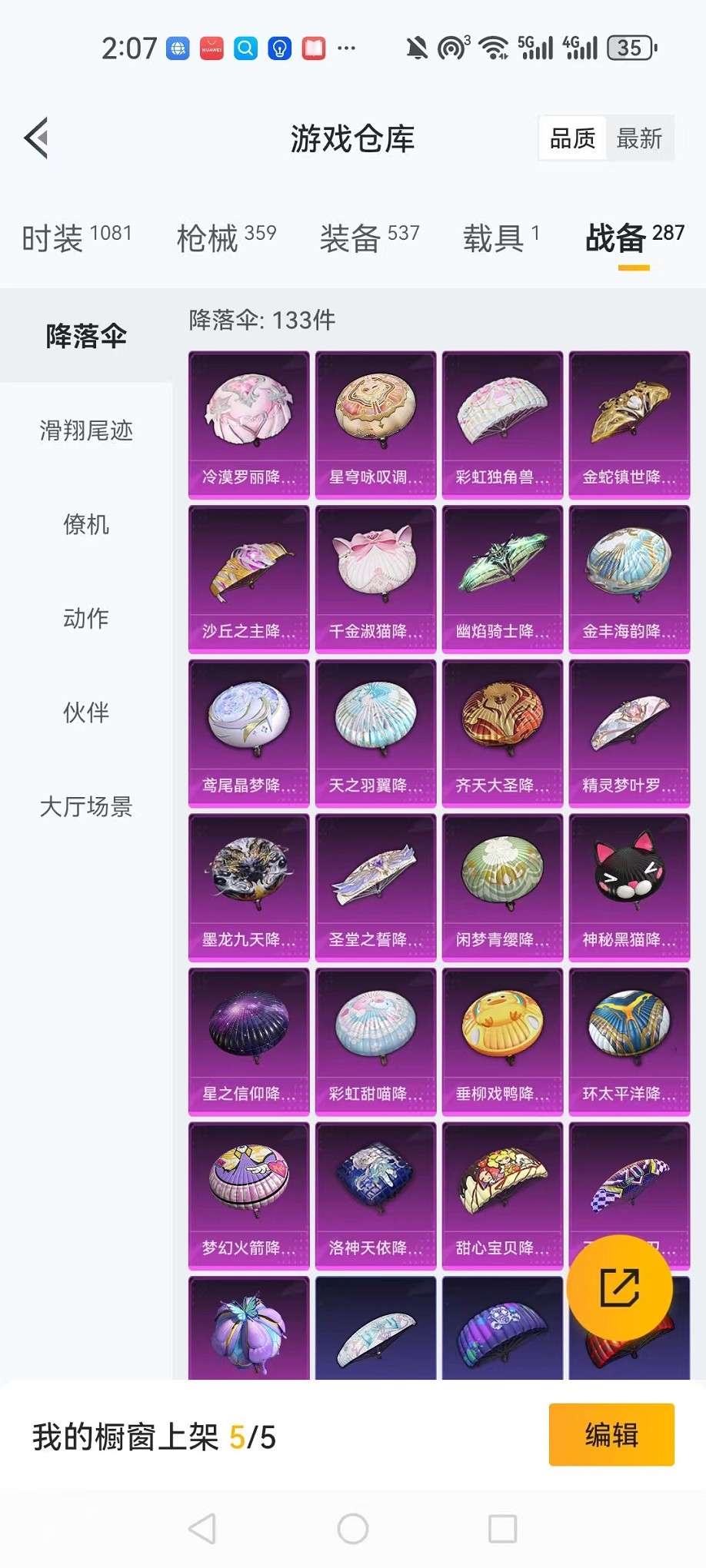Screen dimensions: 706x1568
Task: Open the 动作 sidebar category
Action: pyautogui.click(x=86, y=619)
